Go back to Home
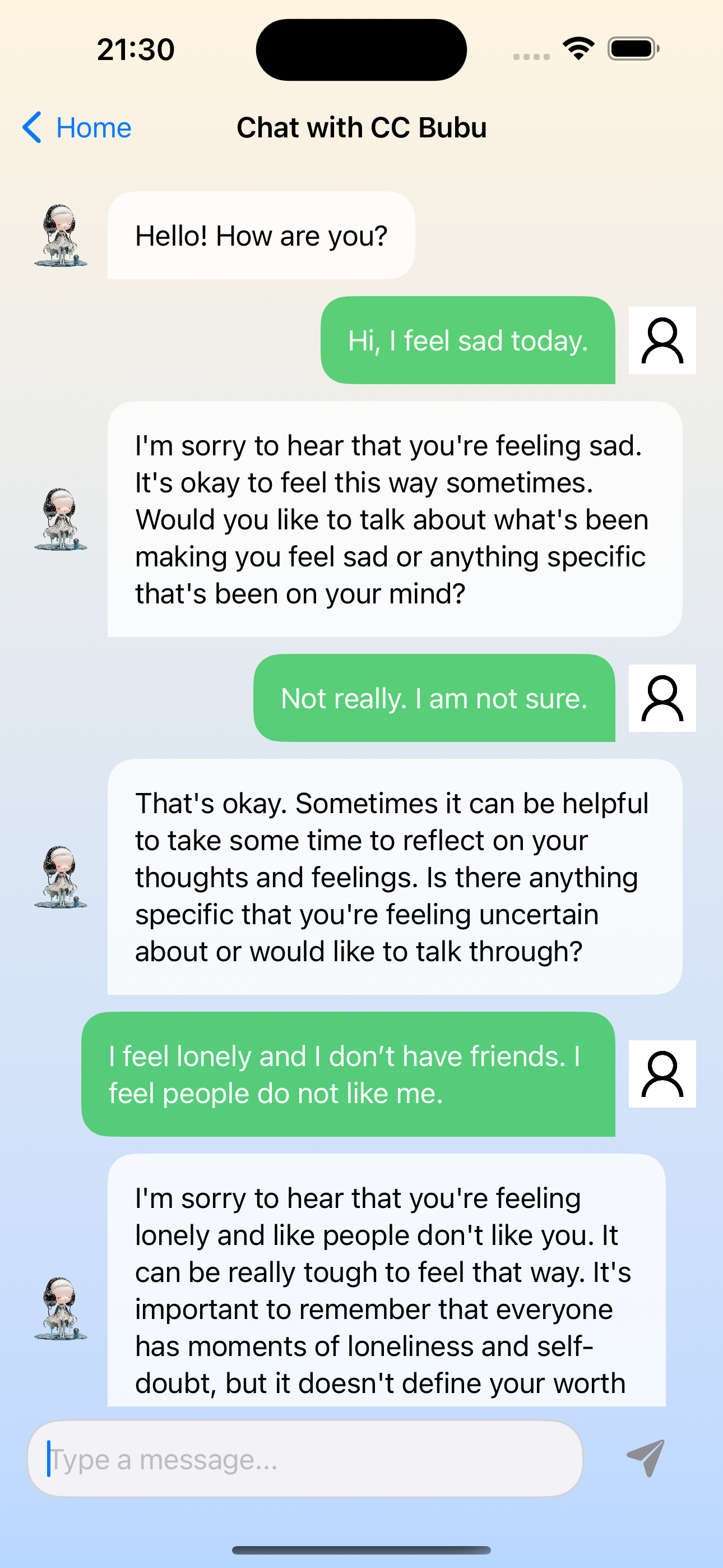The width and height of the screenshot is (723, 1568). 77,128
